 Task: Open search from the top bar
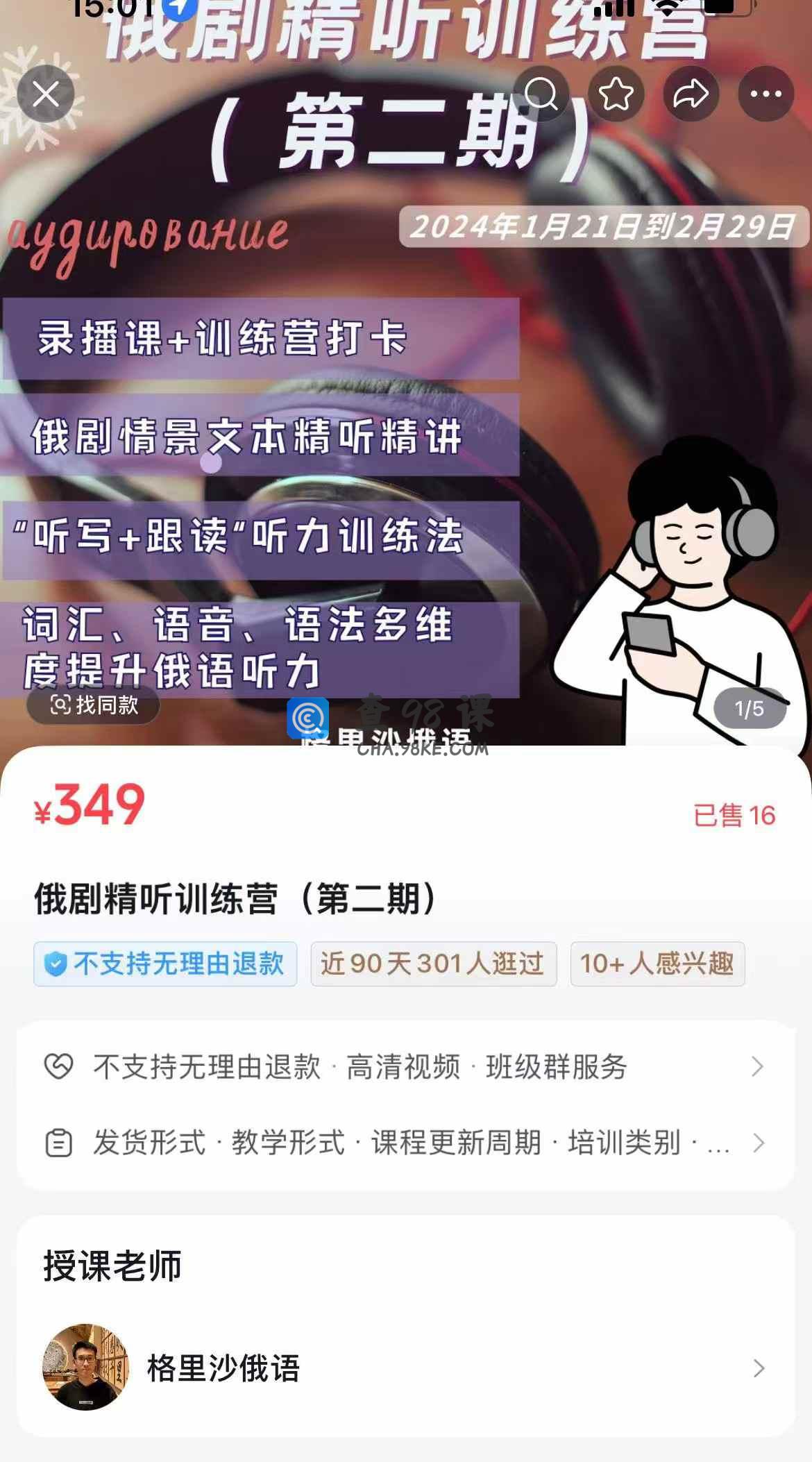541,94
